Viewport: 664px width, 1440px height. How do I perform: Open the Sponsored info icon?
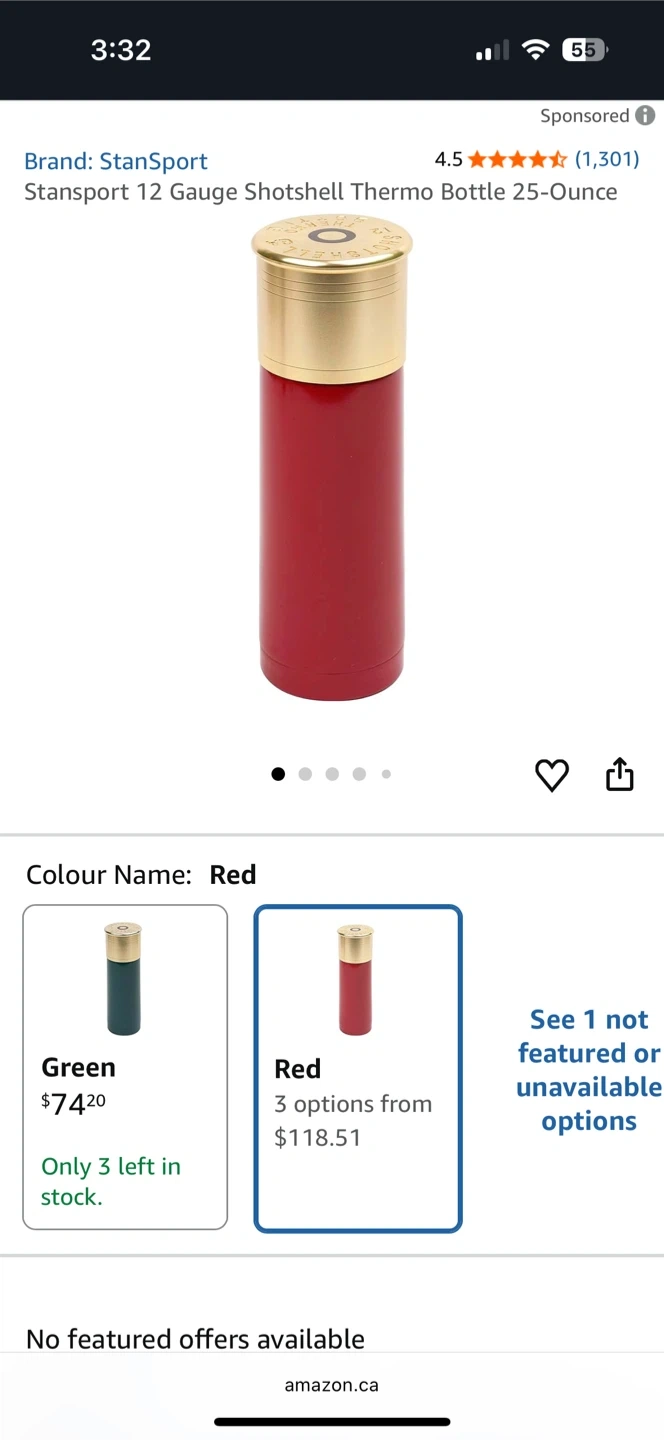pos(646,116)
